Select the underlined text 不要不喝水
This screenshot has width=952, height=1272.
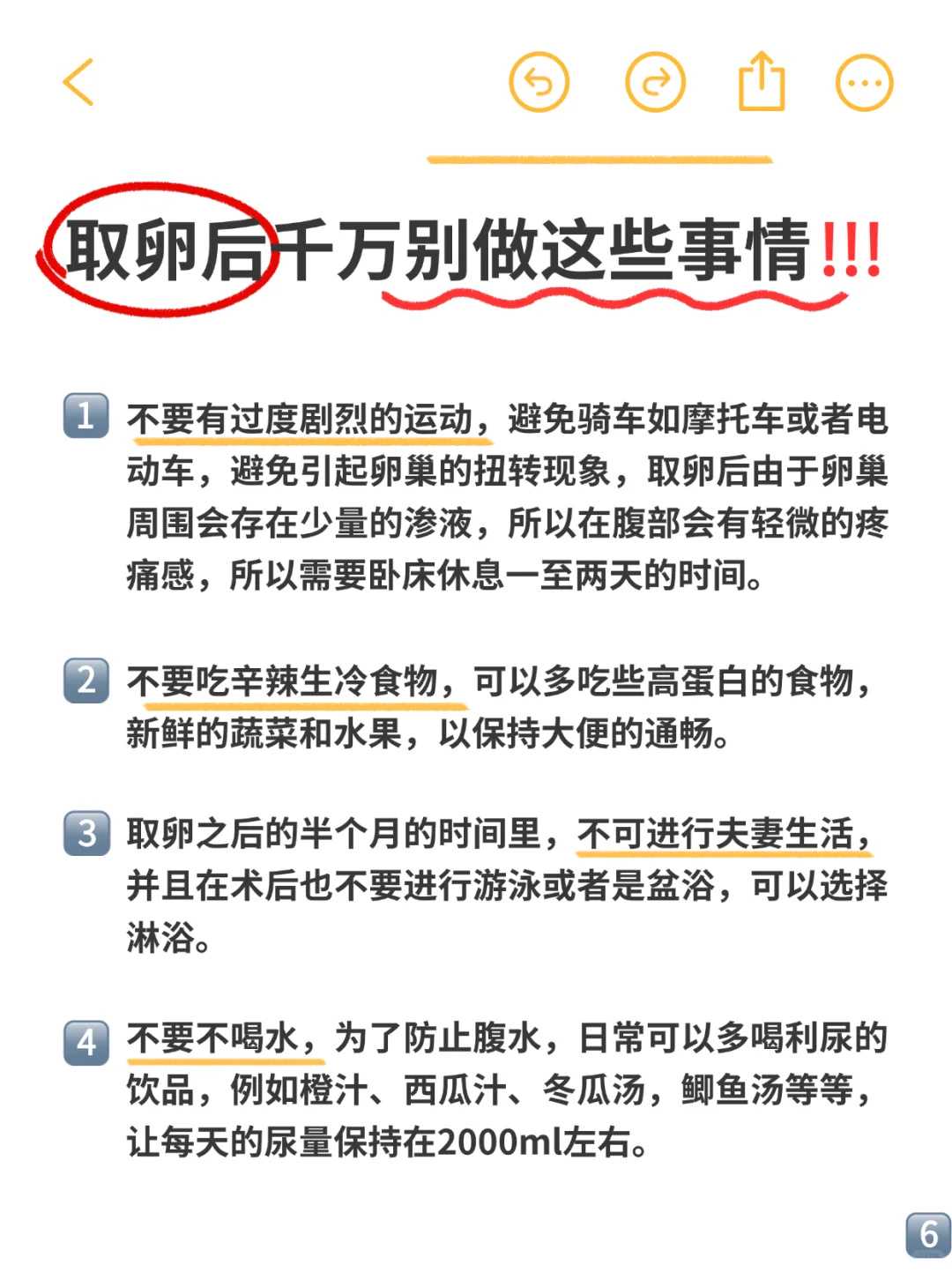[216, 1040]
